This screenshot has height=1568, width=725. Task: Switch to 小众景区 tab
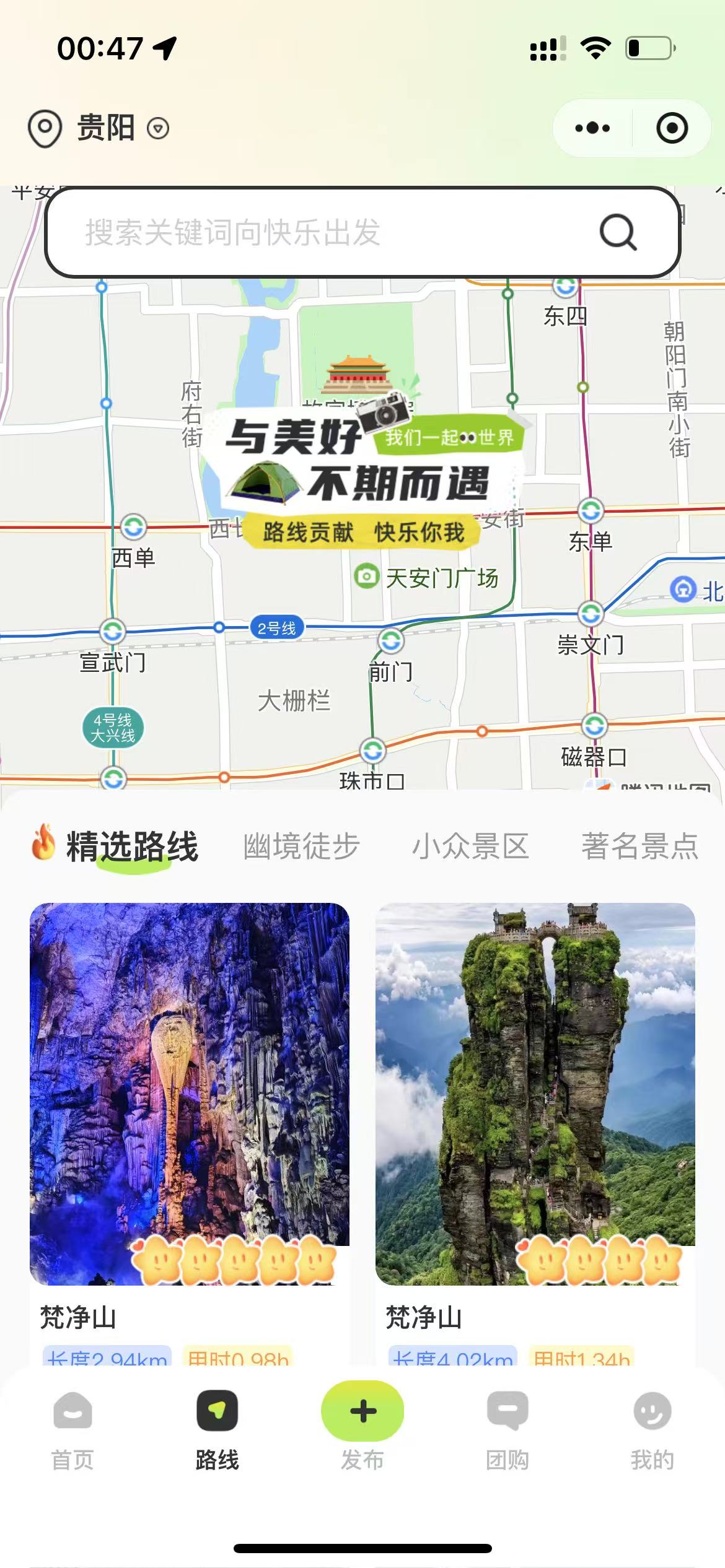pos(470,846)
